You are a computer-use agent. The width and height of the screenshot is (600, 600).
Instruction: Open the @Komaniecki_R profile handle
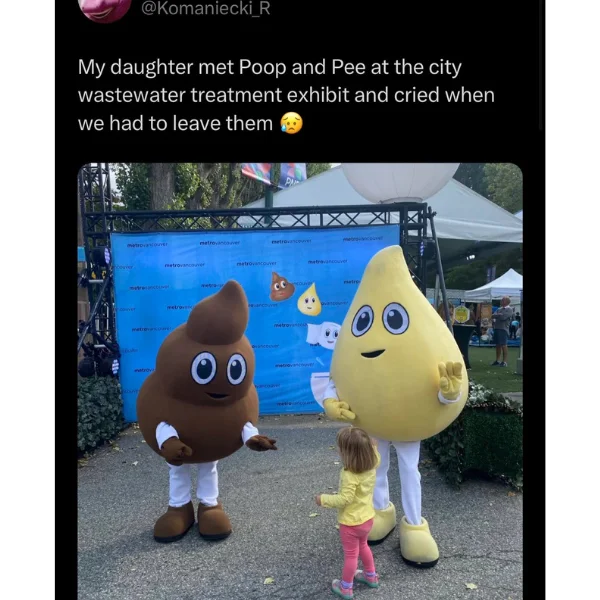point(205,9)
